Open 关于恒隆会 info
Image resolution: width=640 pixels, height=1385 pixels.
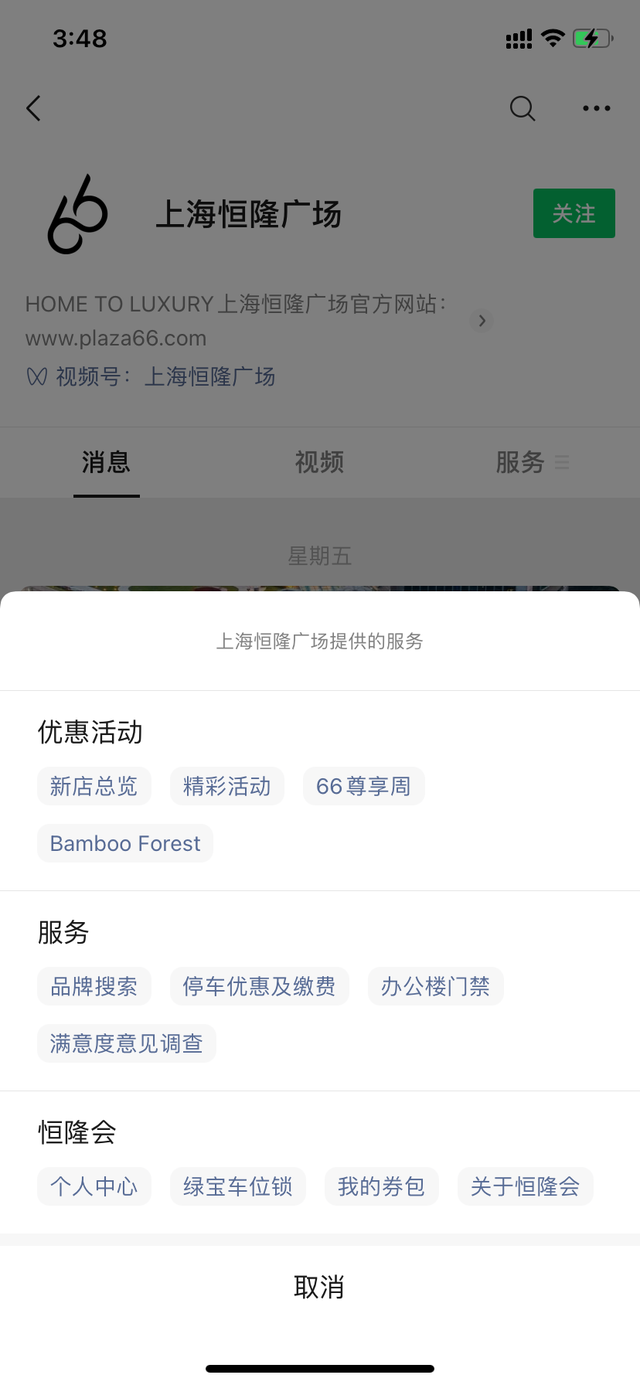click(526, 1186)
